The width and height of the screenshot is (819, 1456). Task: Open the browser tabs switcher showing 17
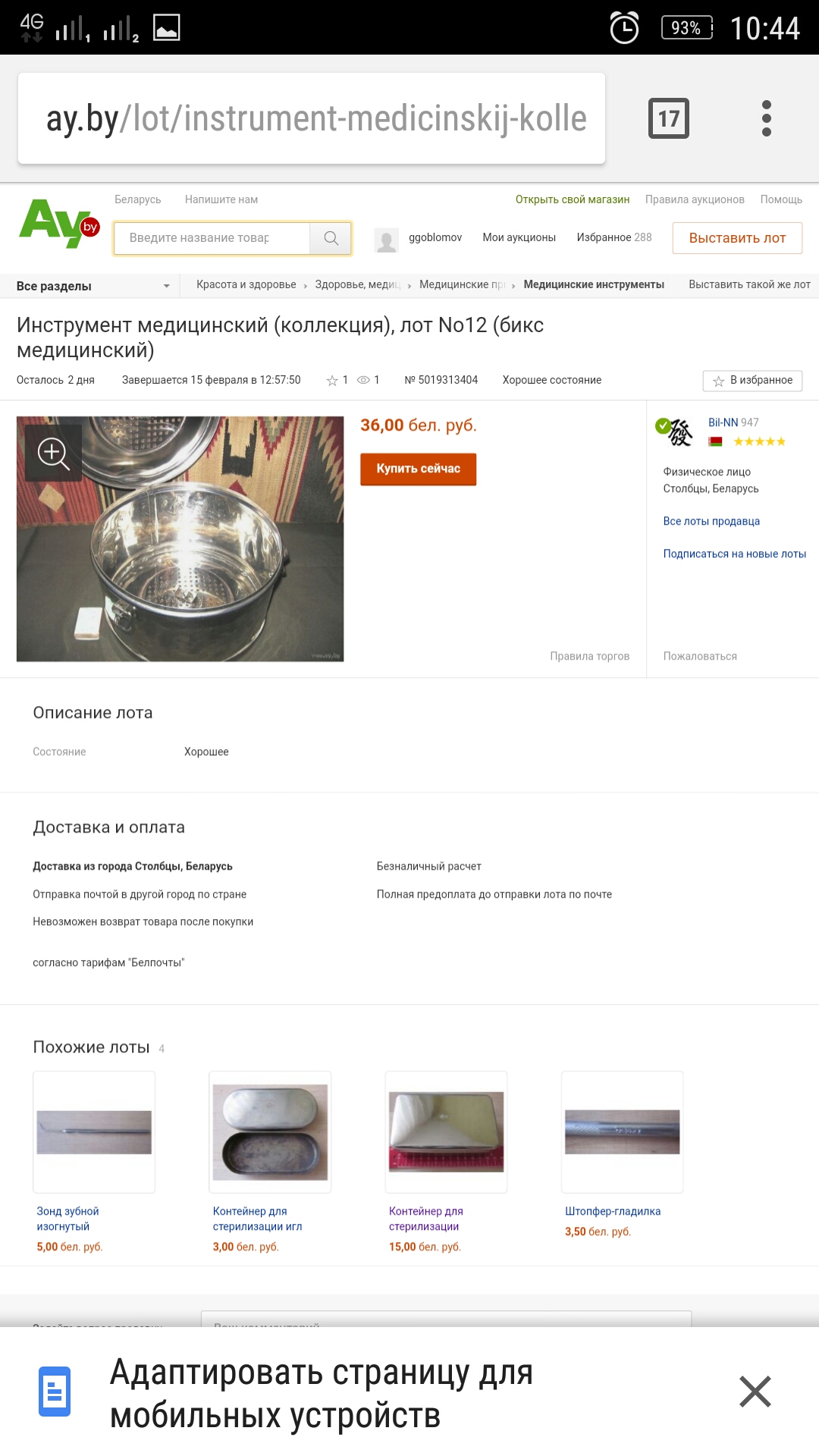tap(668, 118)
